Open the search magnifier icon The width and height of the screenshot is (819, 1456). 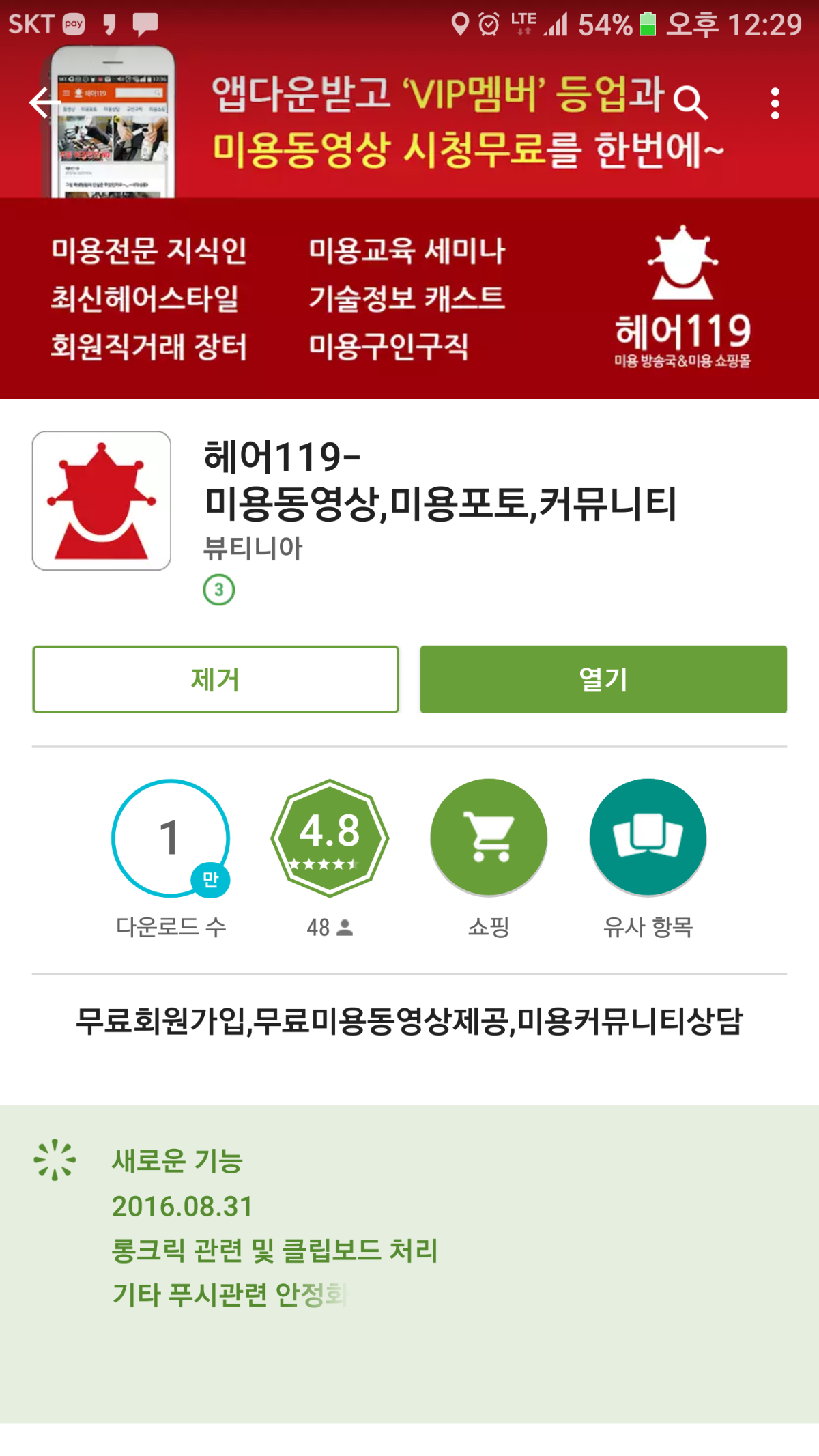coord(690,103)
